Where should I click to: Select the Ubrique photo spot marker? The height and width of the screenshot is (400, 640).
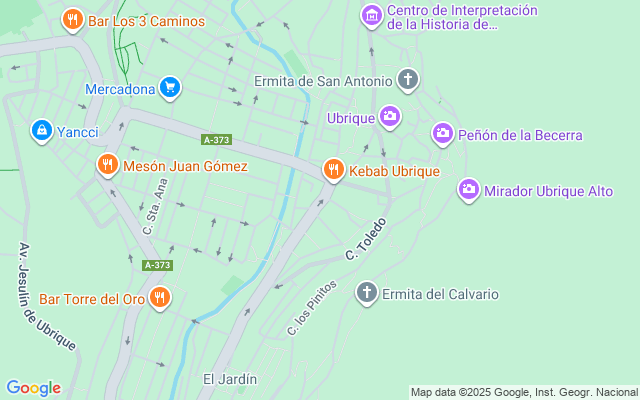390,118
